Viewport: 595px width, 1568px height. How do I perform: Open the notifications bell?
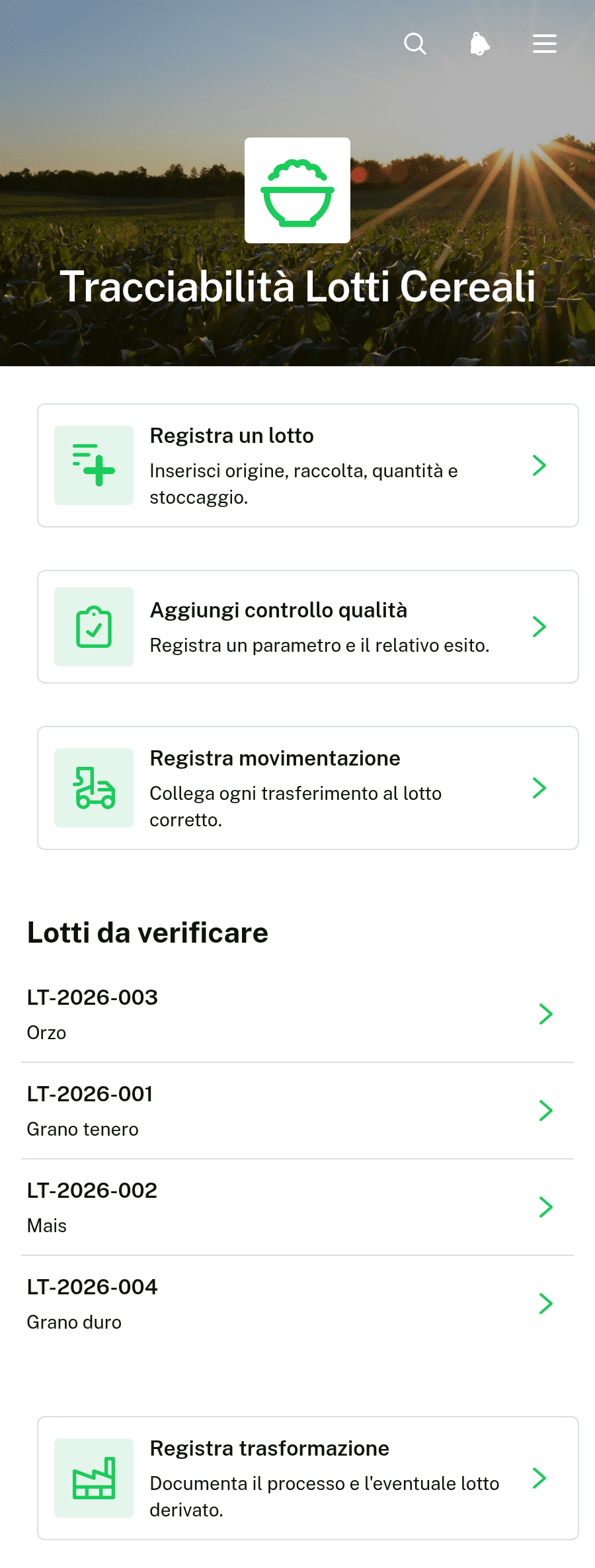480,44
